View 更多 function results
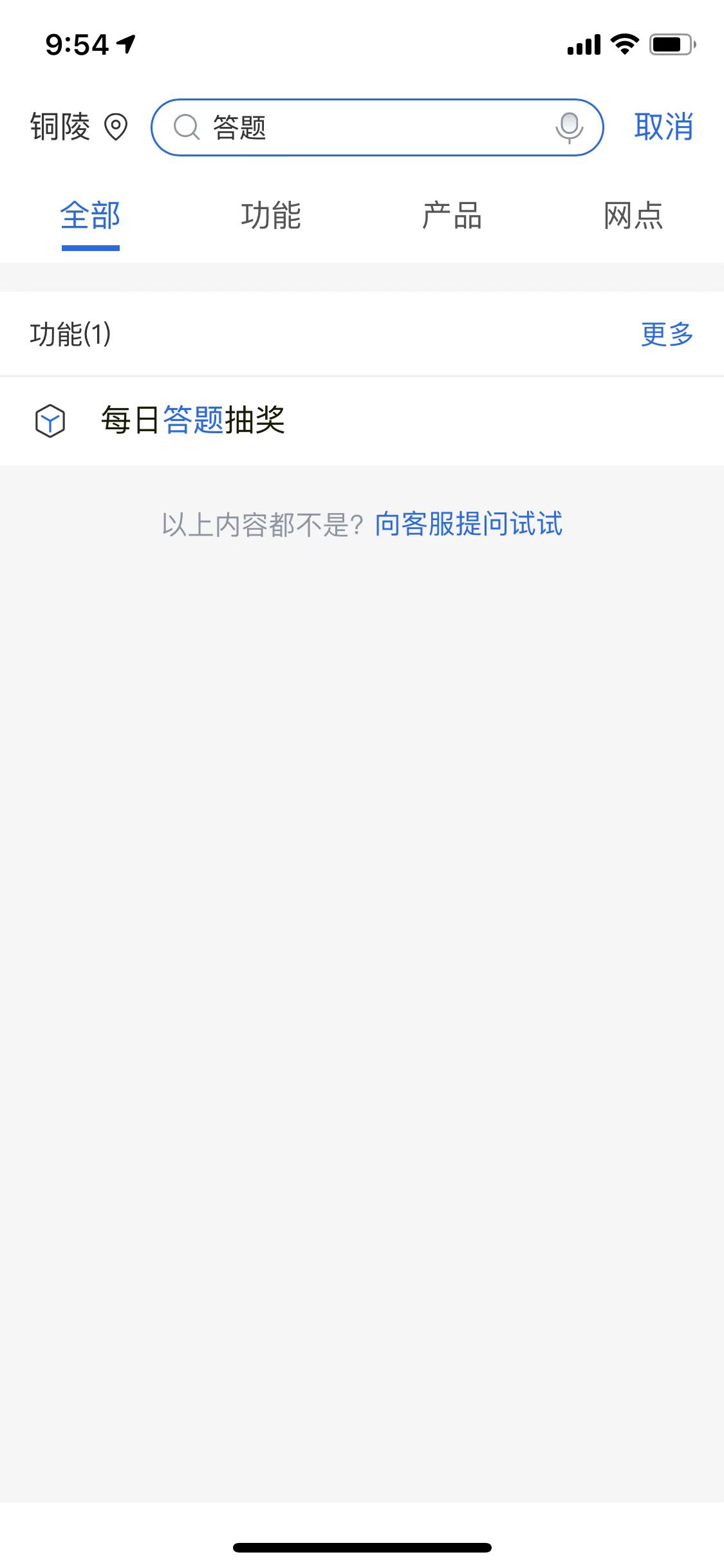 click(x=667, y=334)
